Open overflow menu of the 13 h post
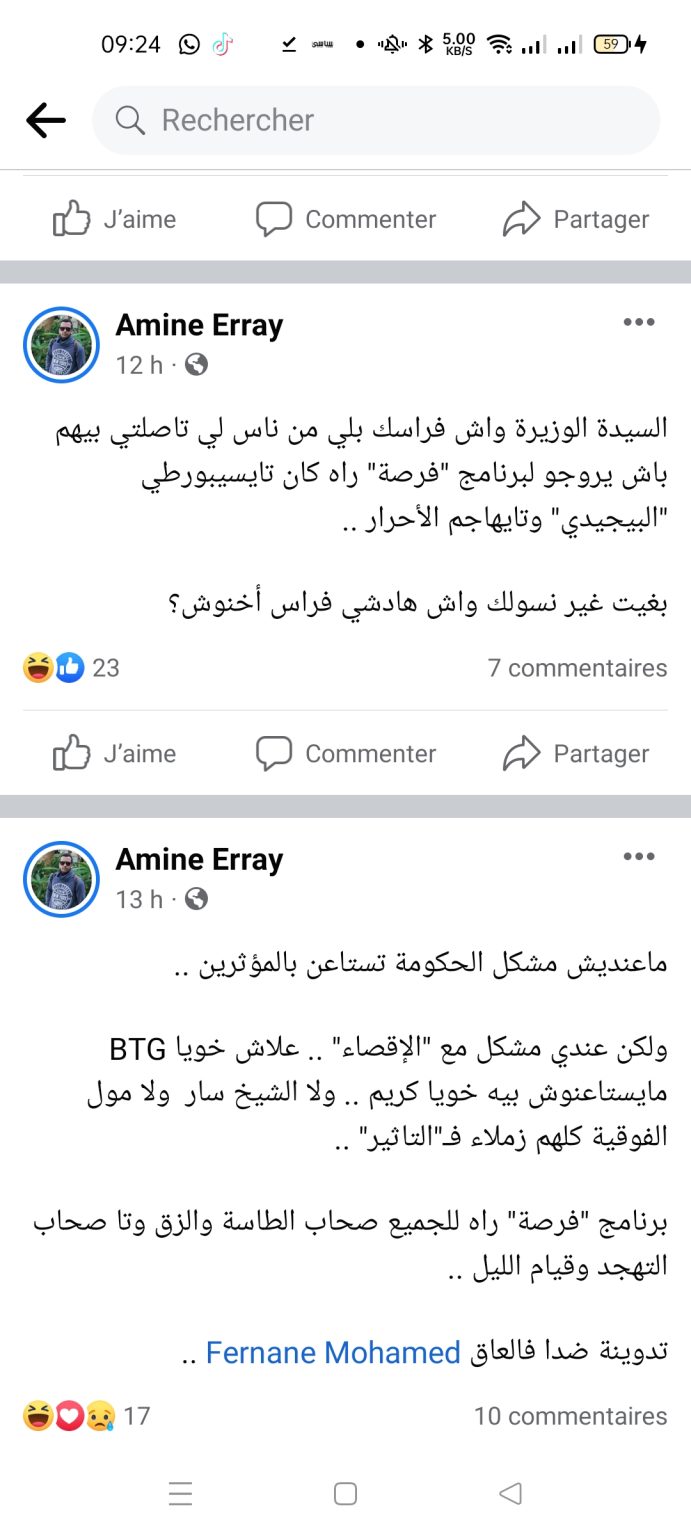 pos(639,857)
